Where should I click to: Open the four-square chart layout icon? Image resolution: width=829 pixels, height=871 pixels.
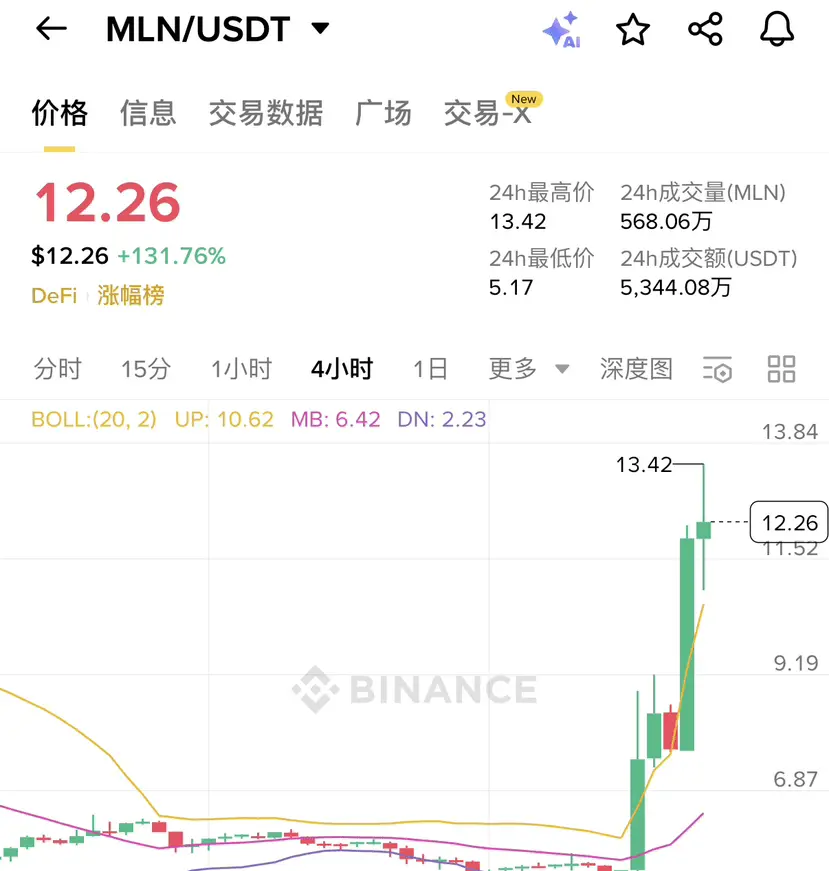(781, 369)
